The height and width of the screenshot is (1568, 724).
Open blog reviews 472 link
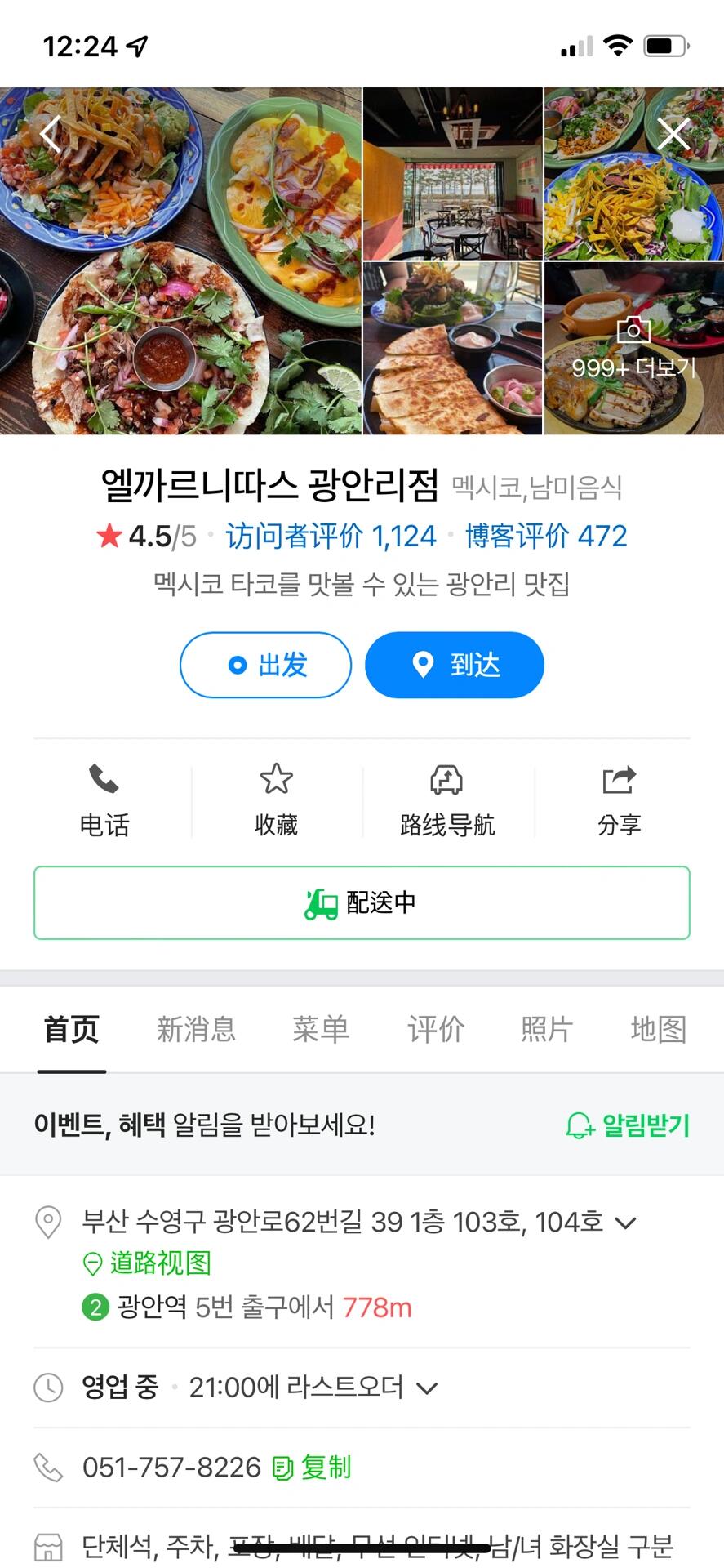[546, 537]
